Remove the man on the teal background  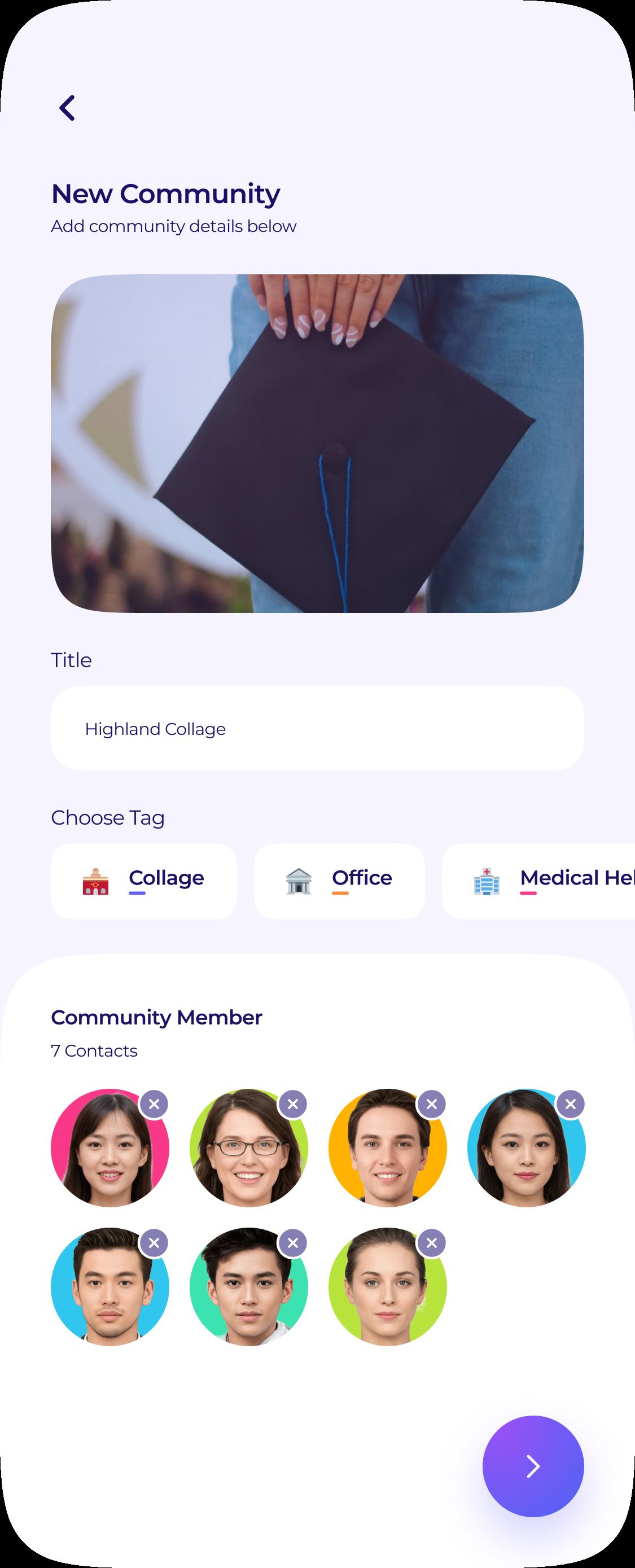pos(293,1243)
